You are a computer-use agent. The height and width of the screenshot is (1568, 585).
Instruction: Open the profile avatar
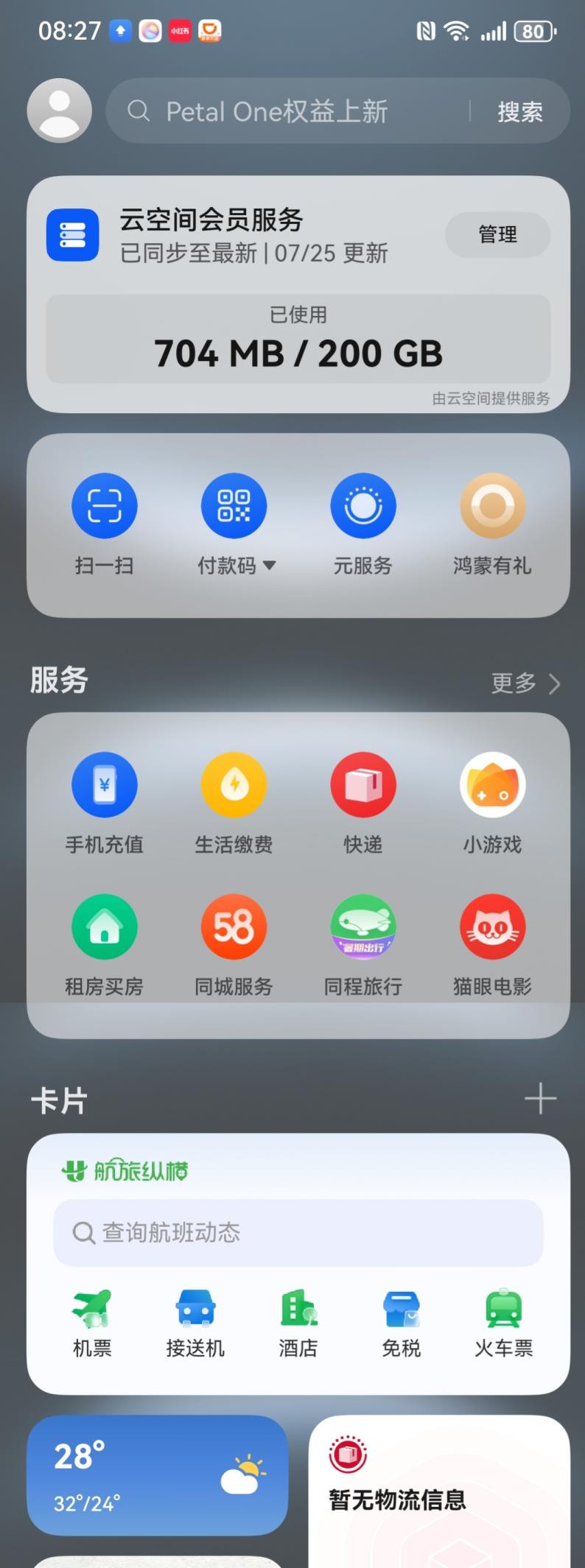[x=59, y=110]
